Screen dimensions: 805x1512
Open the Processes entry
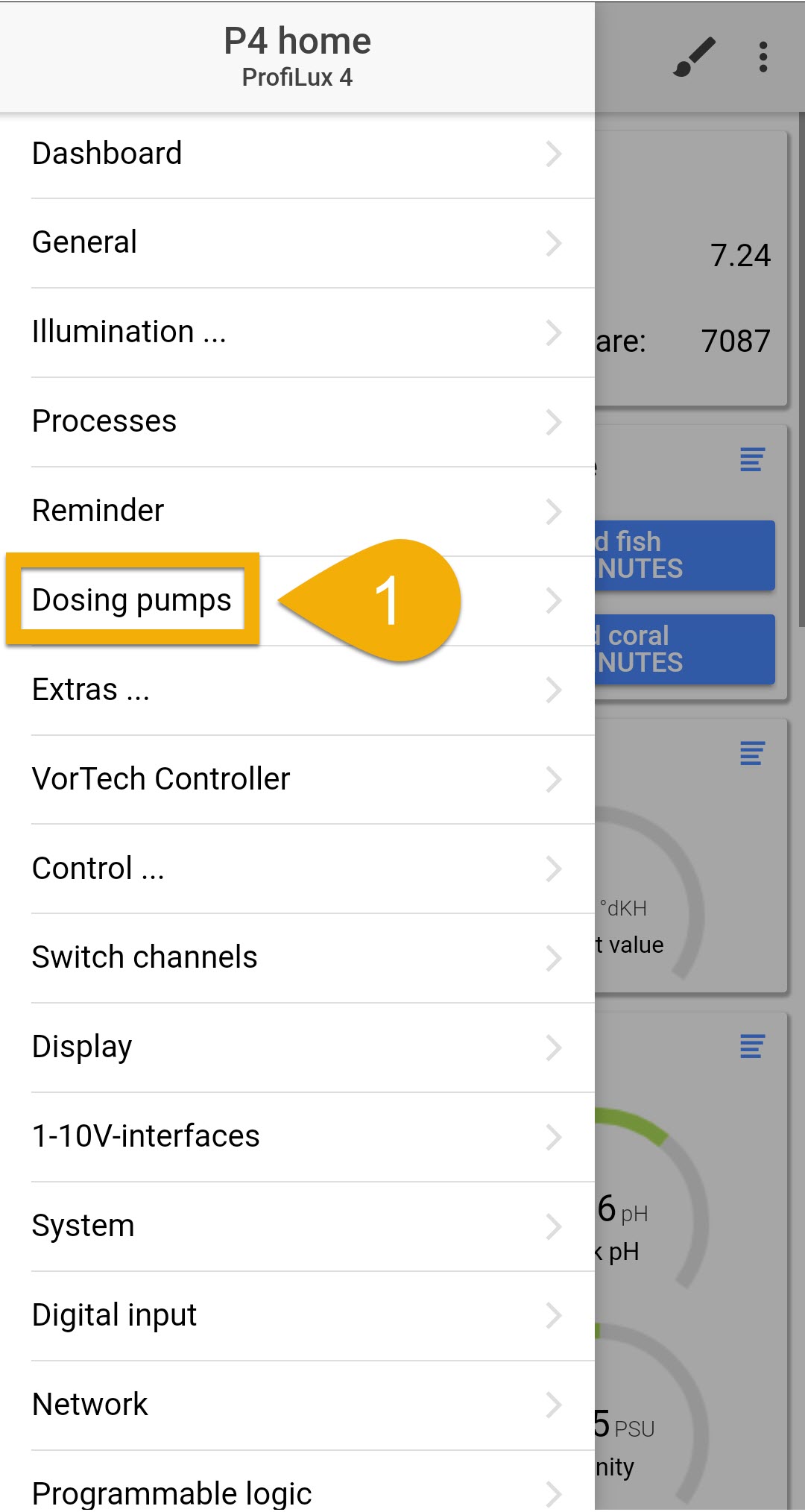pos(297,422)
